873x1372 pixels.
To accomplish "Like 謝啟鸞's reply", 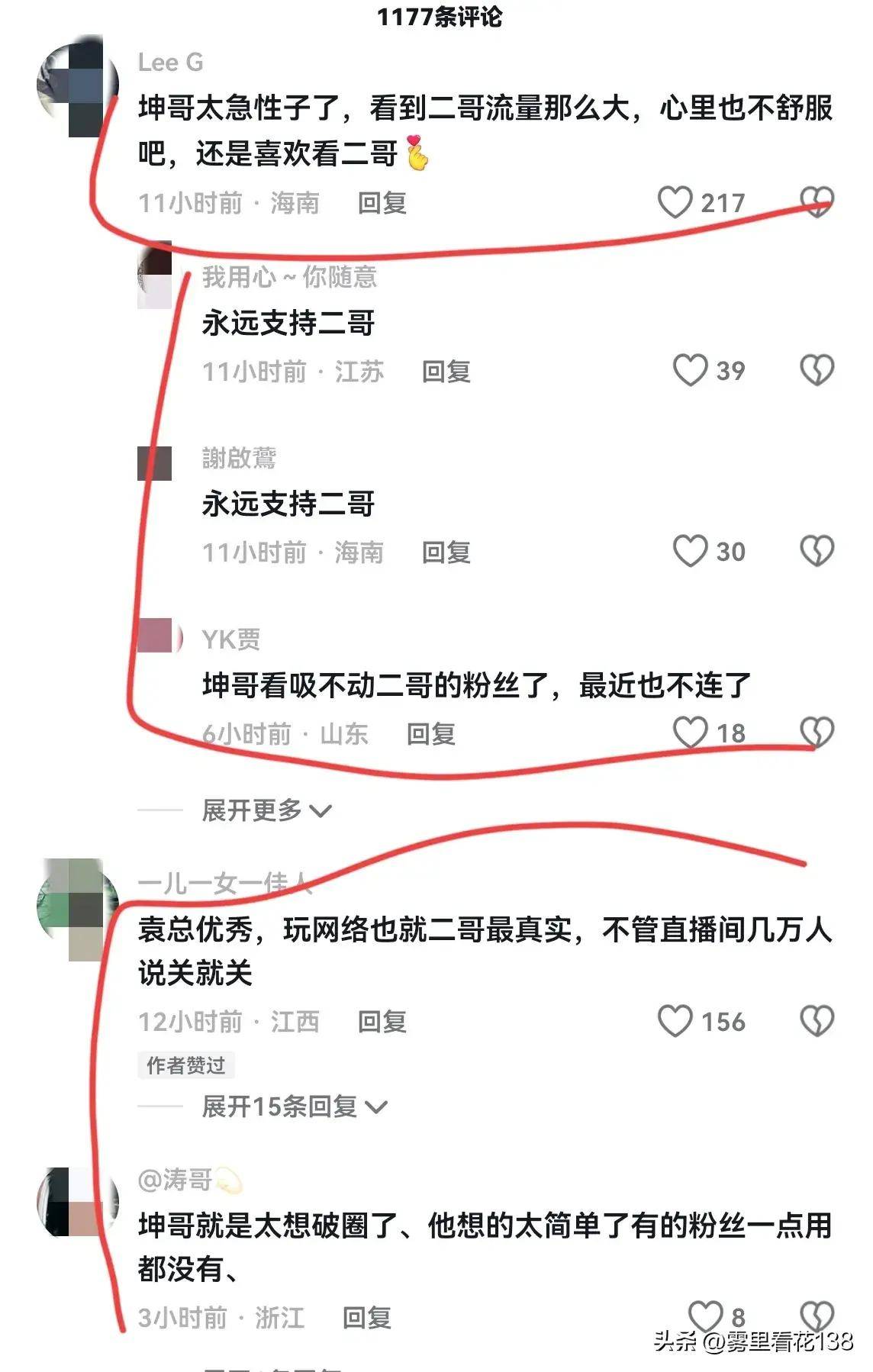I will [x=691, y=551].
